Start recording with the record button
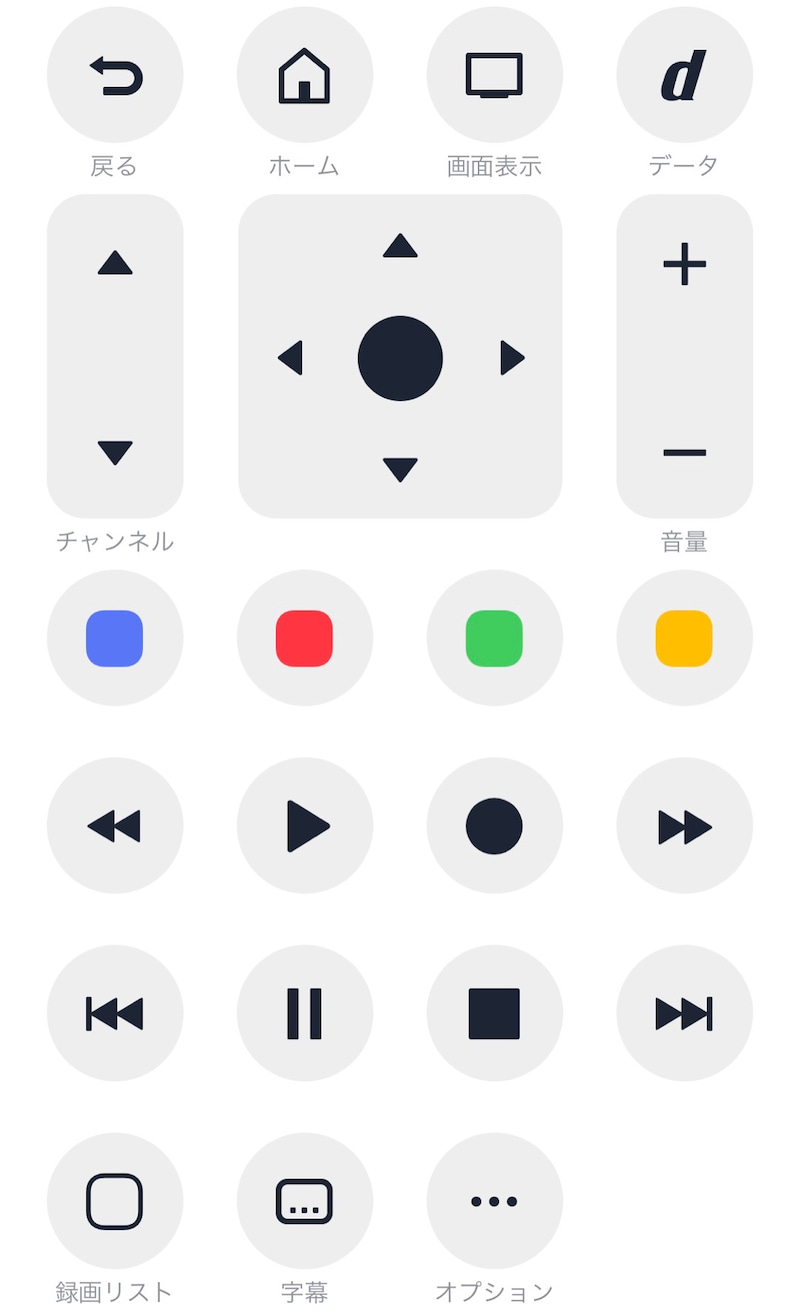 click(x=495, y=826)
